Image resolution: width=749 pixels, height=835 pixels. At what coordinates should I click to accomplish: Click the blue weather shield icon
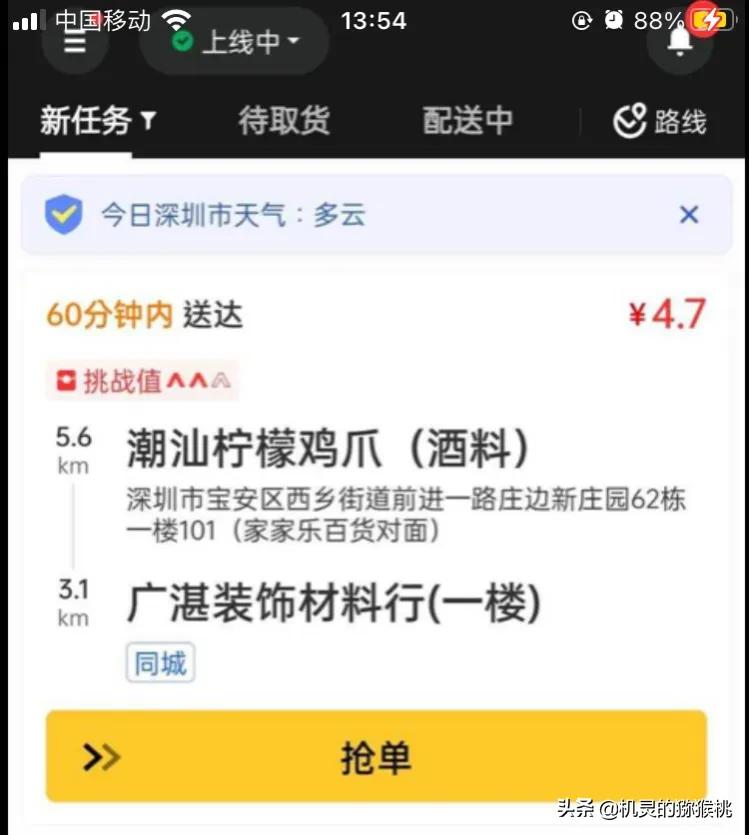64,214
